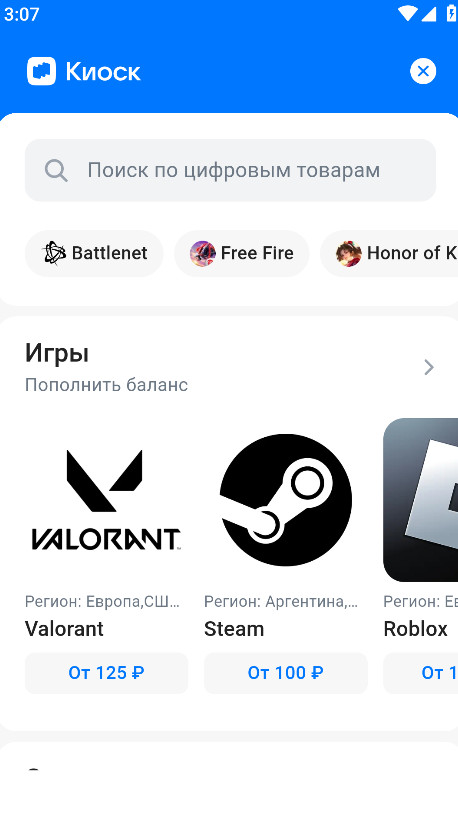Close the Киоск screen
The width and height of the screenshot is (458, 820).
(x=423, y=71)
